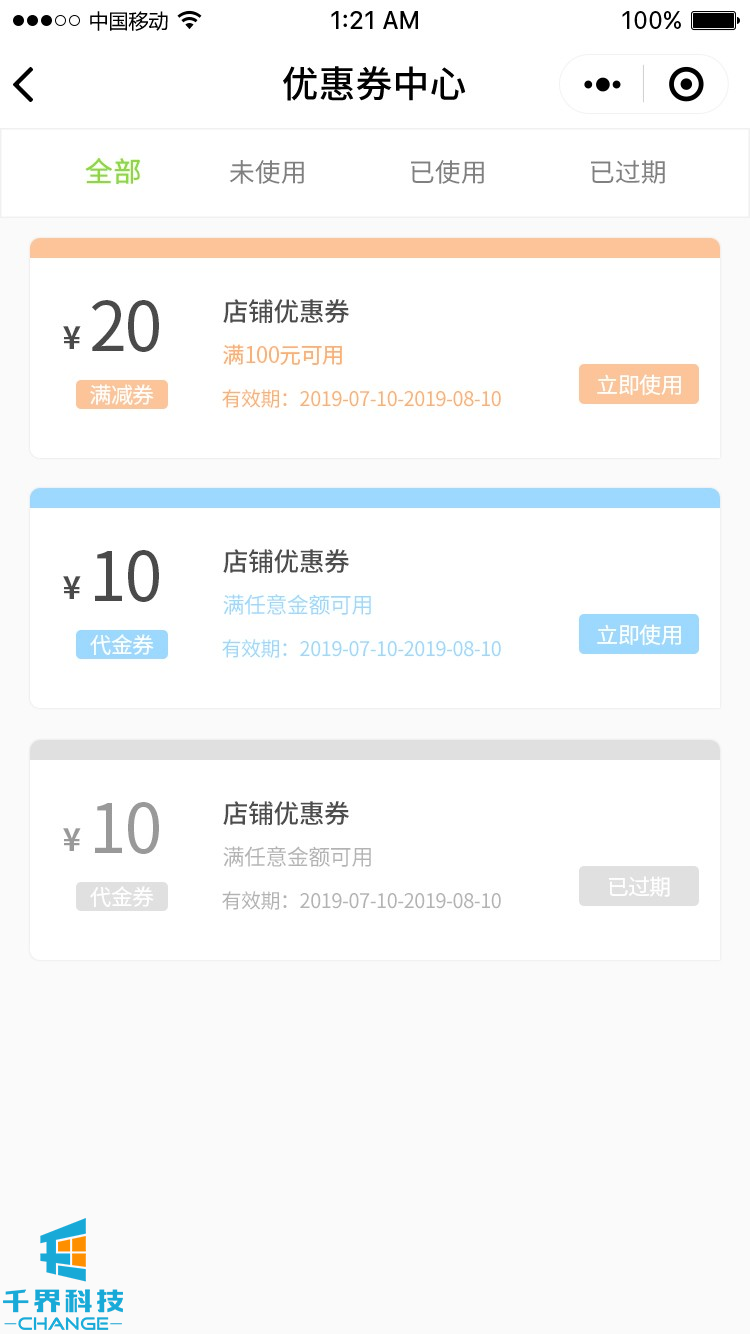
Task: Select the 全部 tab
Action: pyautogui.click(x=113, y=172)
